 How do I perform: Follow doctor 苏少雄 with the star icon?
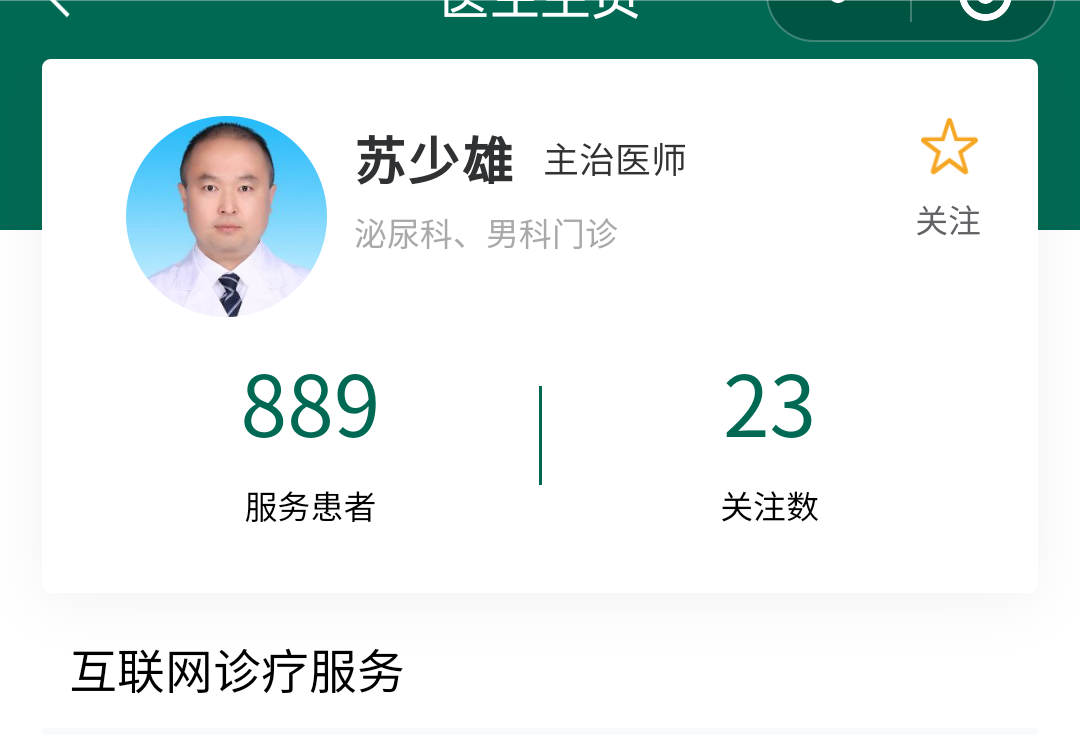pyautogui.click(x=948, y=147)
